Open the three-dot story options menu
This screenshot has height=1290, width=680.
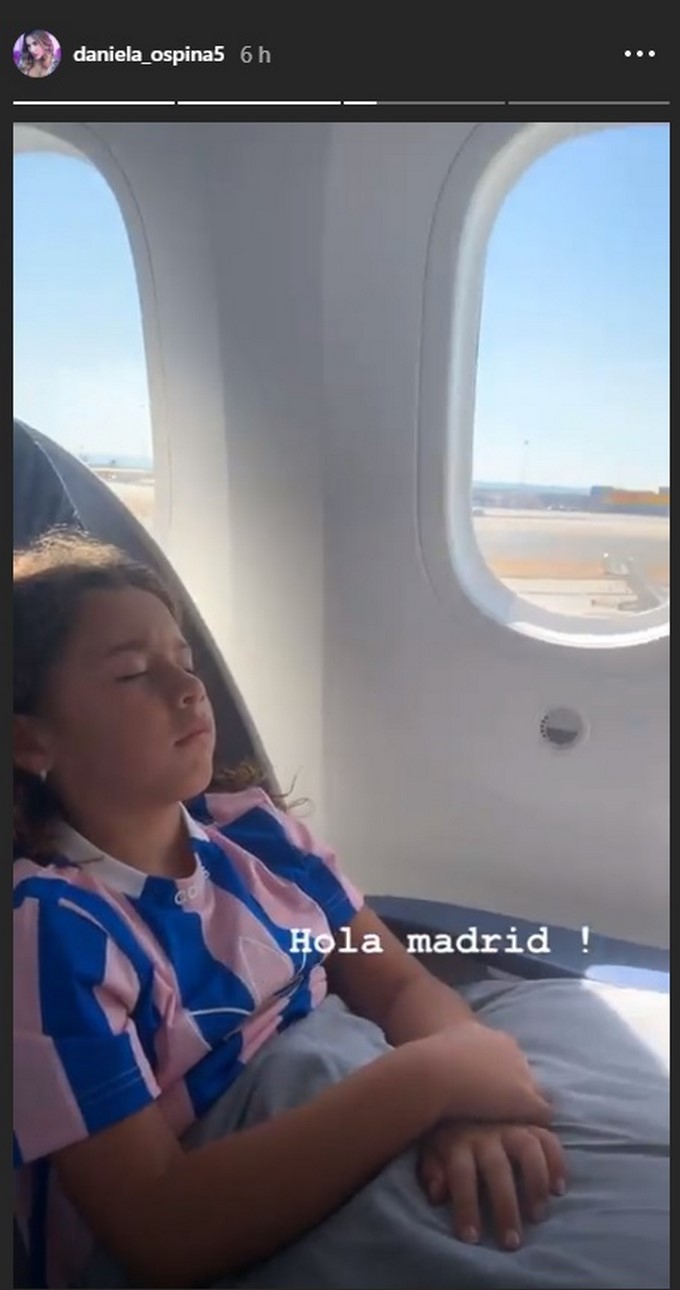click(640, 54)
